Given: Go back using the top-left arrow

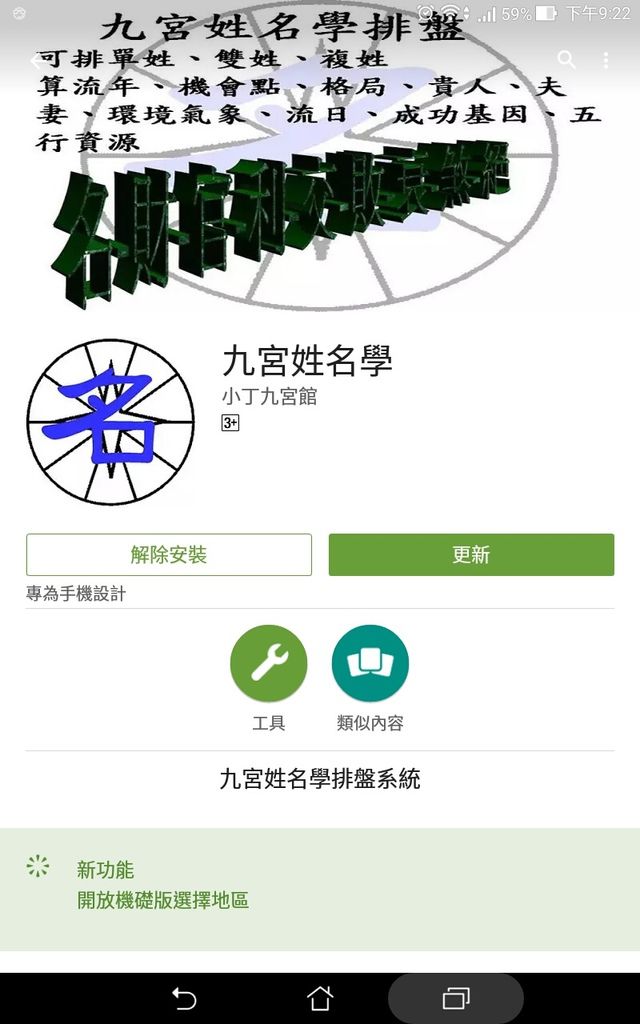Looking at the screenshot, I should 36,60.
